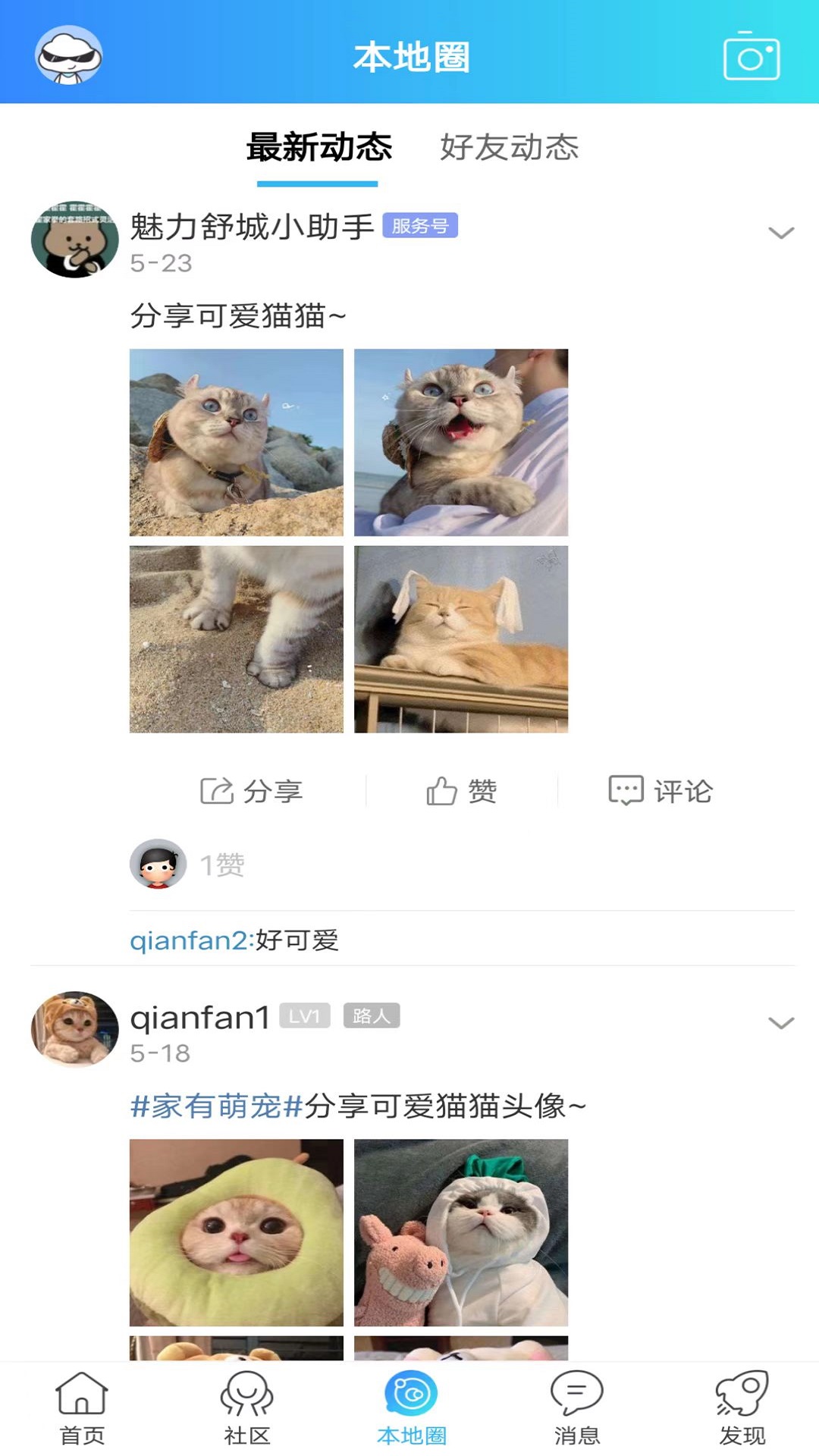
Task: Expand options for 魅力舒城小助手's post
Action: pyautogui.click(x=780, y=233)
